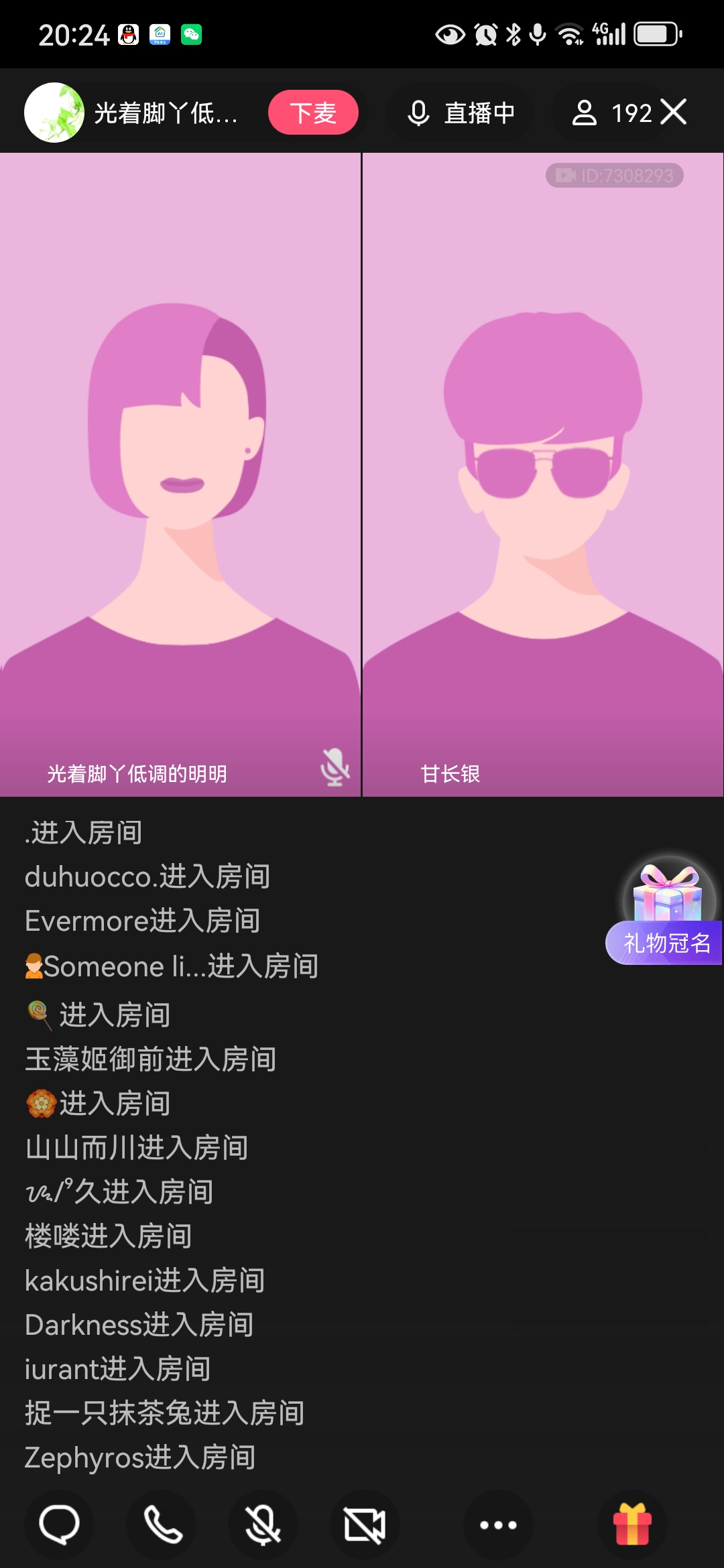This screenshot has width=724, height=1568.
Task: Tap Evermore进入房间 chat message
Action: tap(141, 921)
